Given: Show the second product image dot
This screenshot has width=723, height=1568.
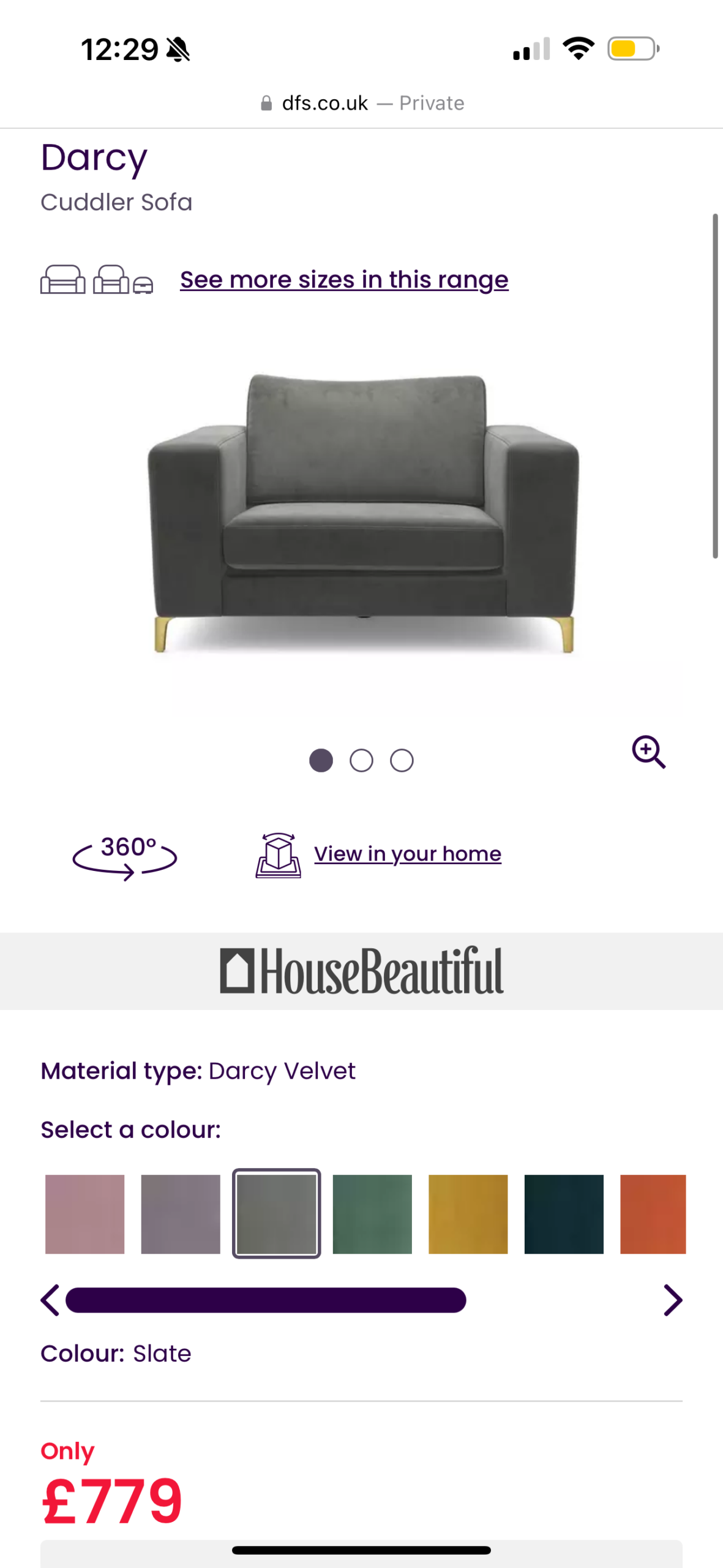Looking at the screenshot, I should 361,761.
